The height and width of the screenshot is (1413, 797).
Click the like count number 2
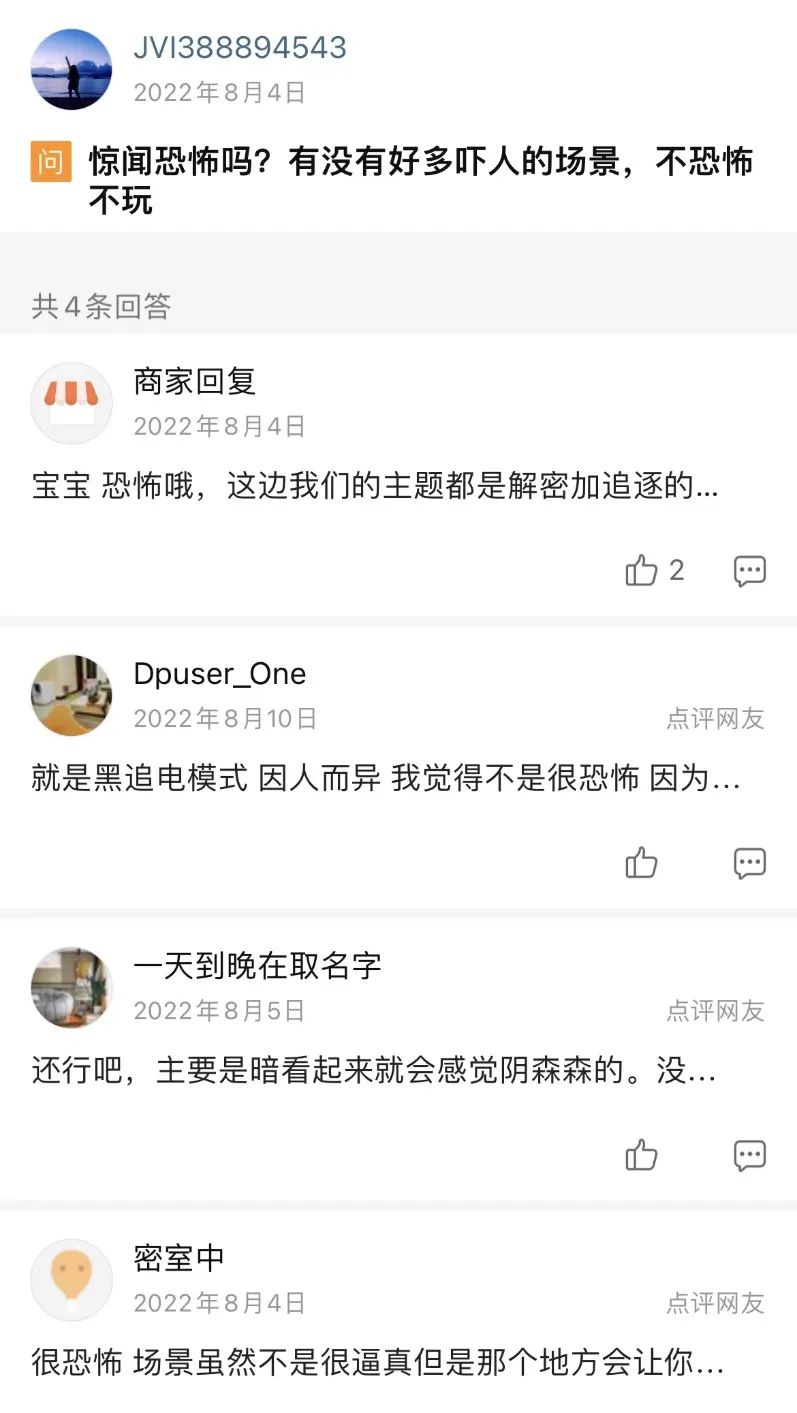678,571
